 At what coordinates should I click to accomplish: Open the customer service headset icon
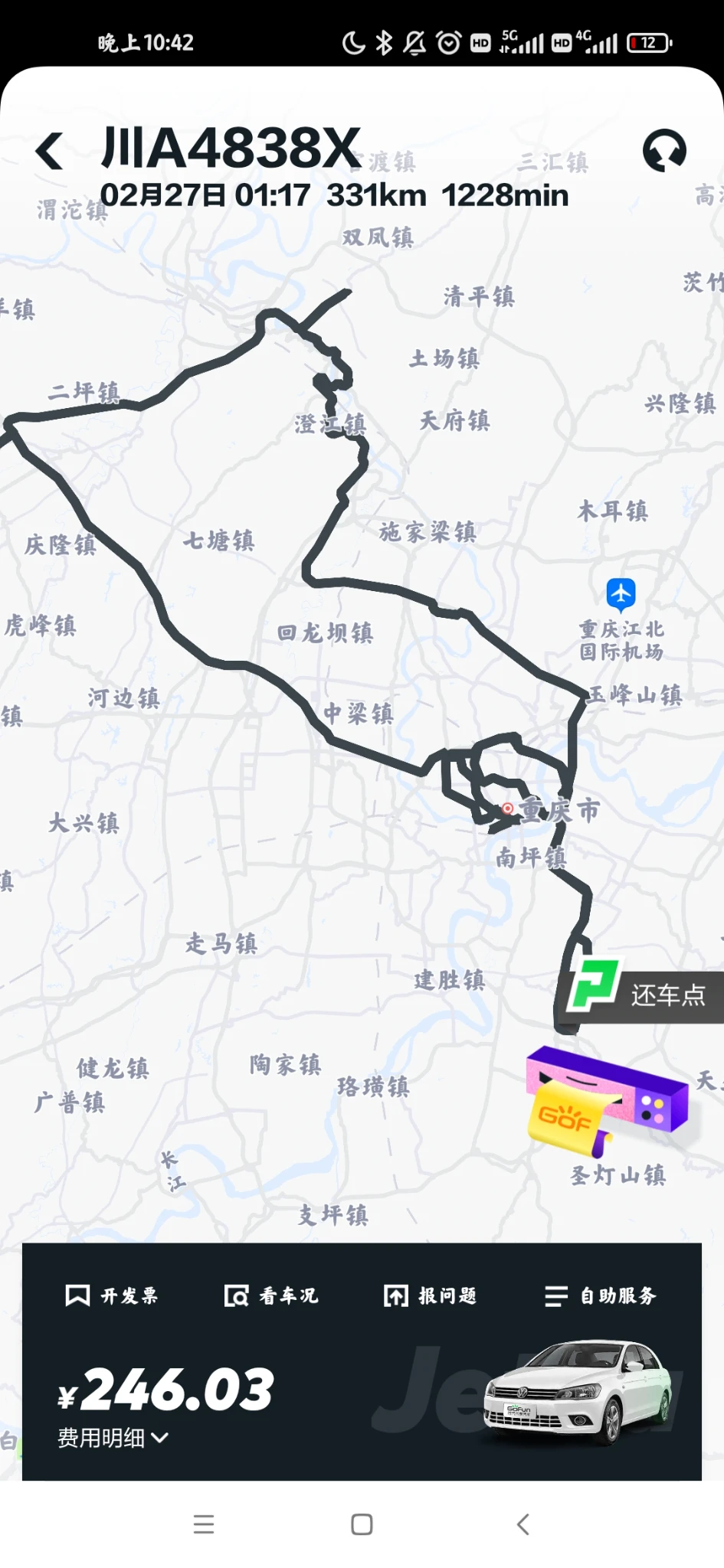click(x=664, y=151)
